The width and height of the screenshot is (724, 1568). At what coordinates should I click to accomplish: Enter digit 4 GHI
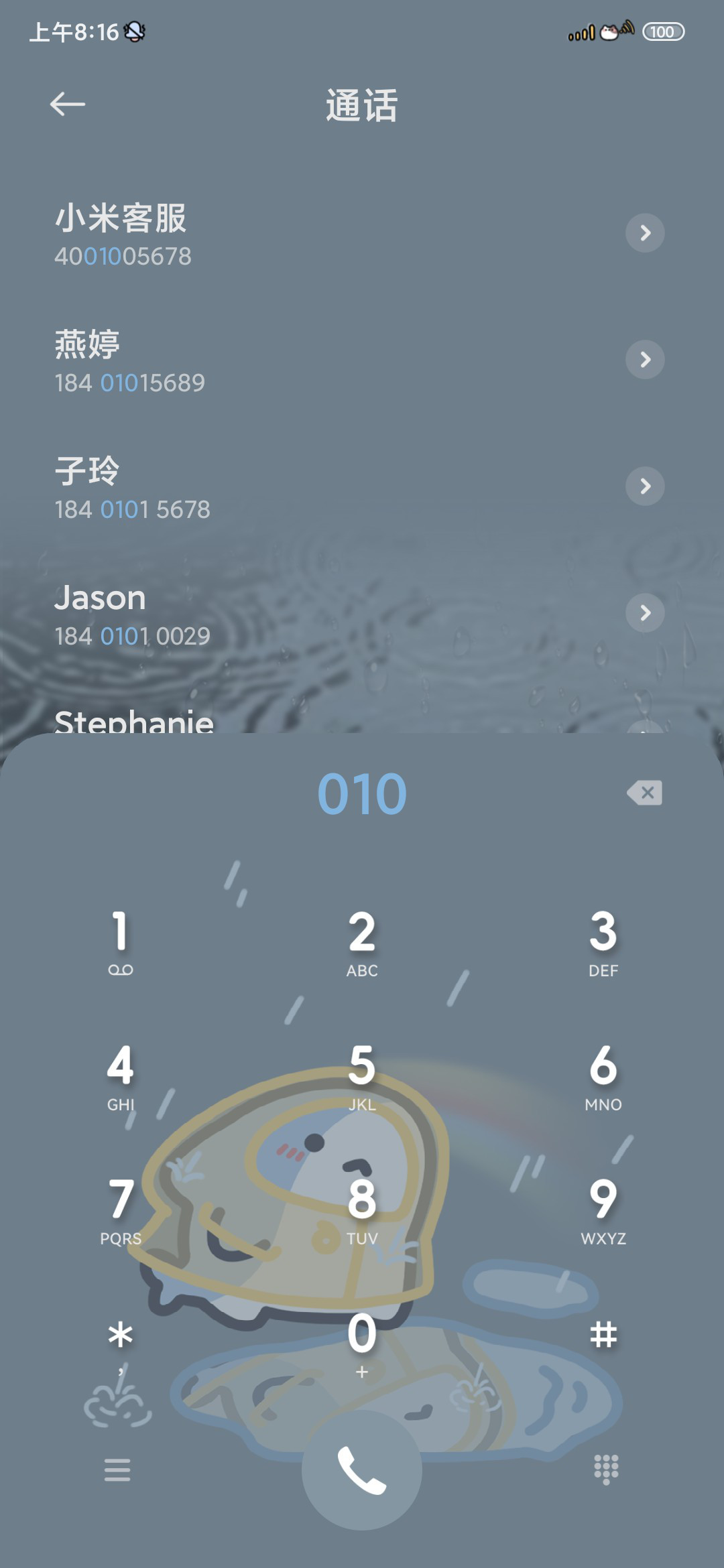tap(121, 1075)
